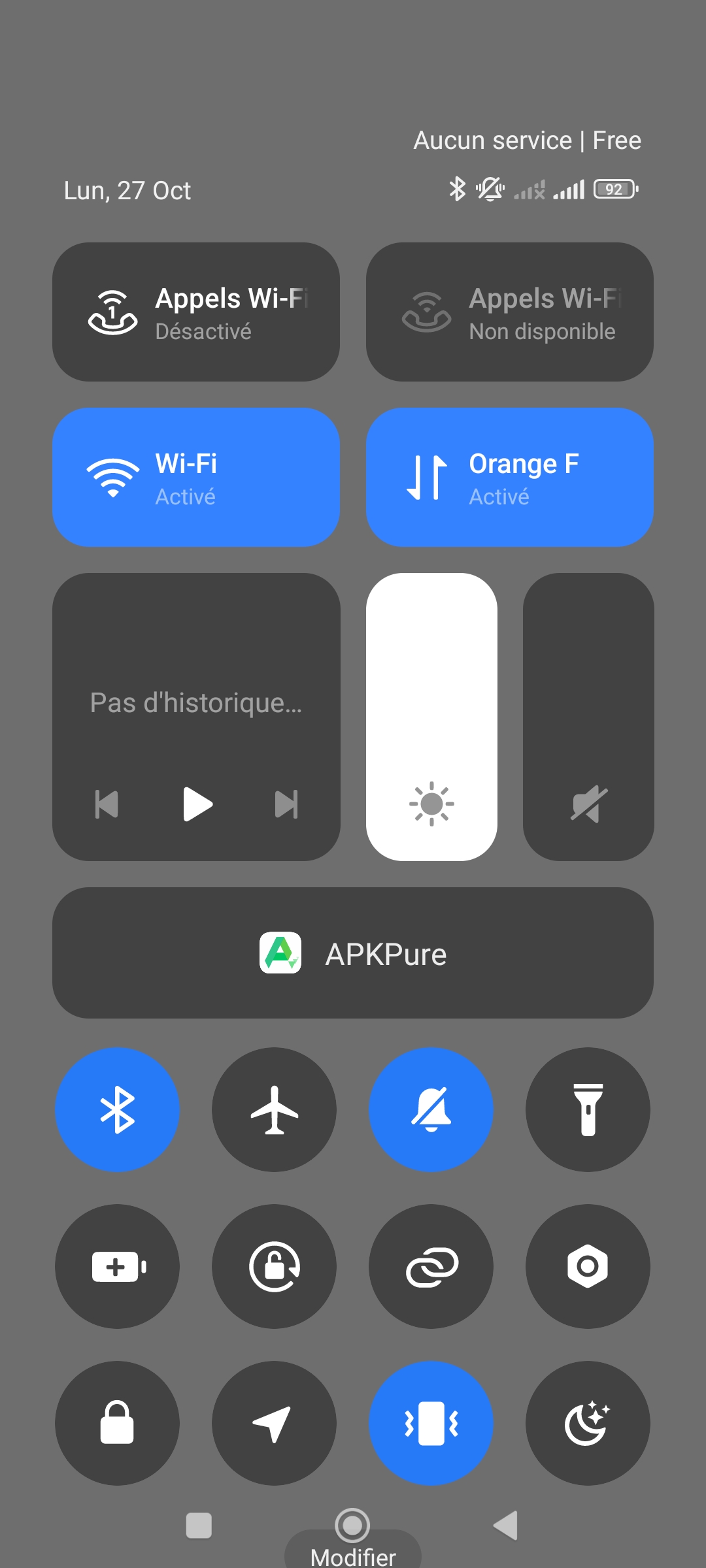
Task: Open the APKPure card
Action: [x=353, y=953]
